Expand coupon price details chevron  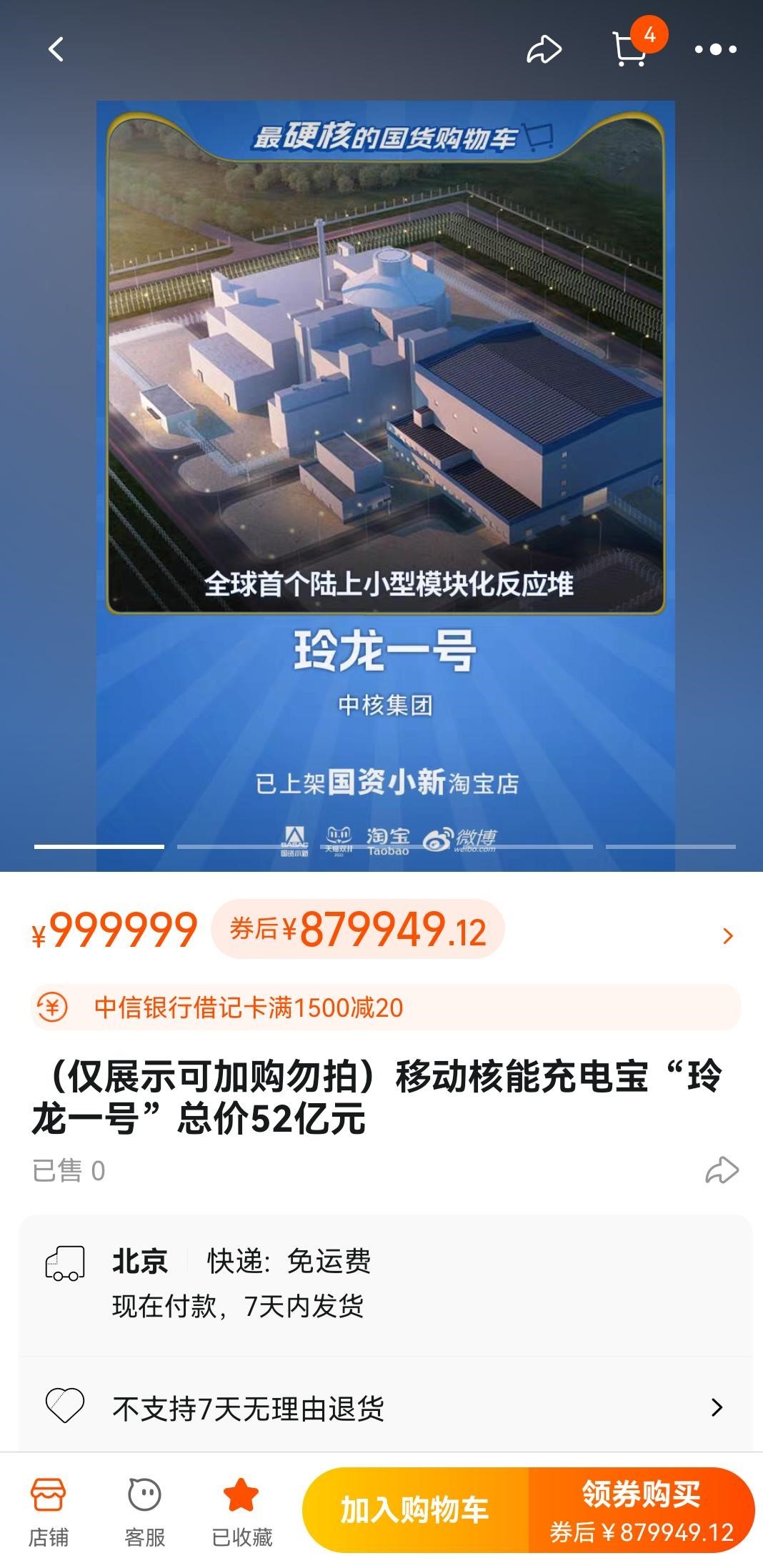pyautogui.click(x=728, y=936)
